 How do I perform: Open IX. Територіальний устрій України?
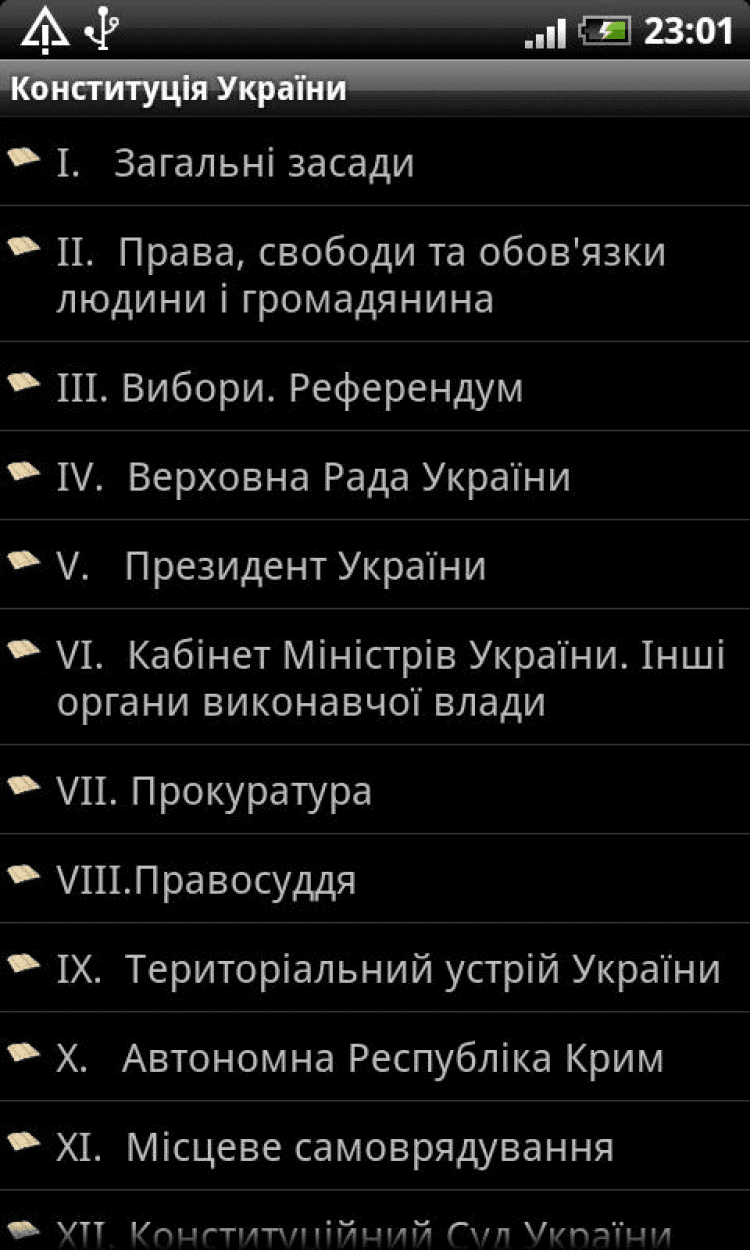[x=375, y=969]
